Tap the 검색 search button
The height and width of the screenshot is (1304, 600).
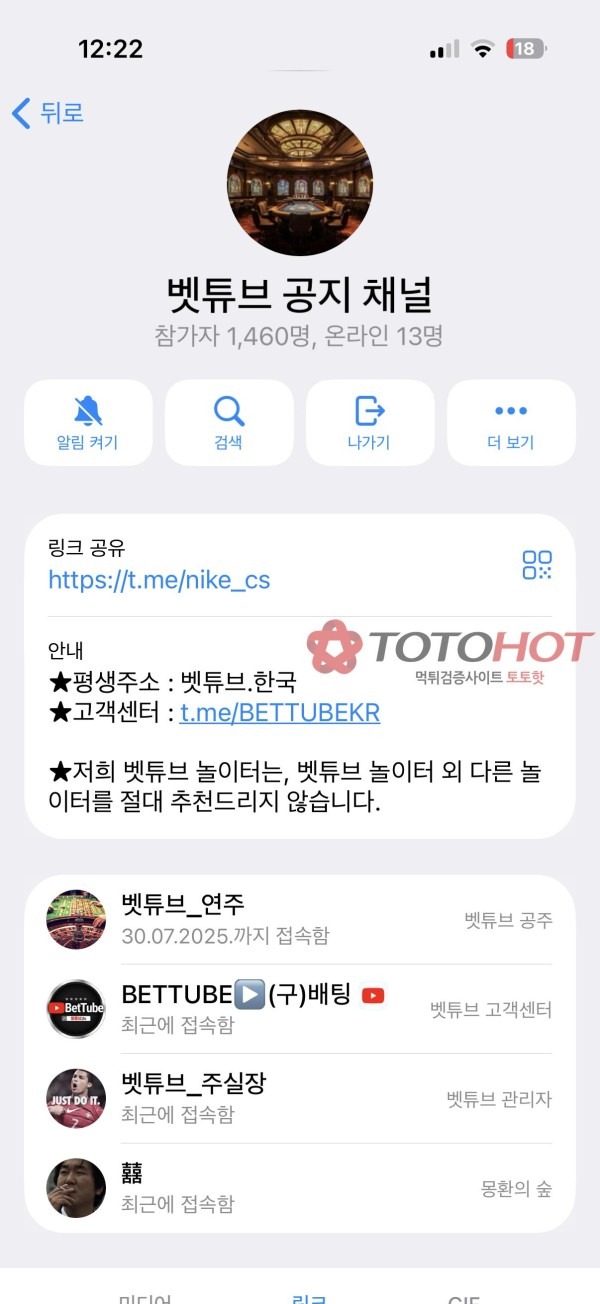click(x=229, y=422)
